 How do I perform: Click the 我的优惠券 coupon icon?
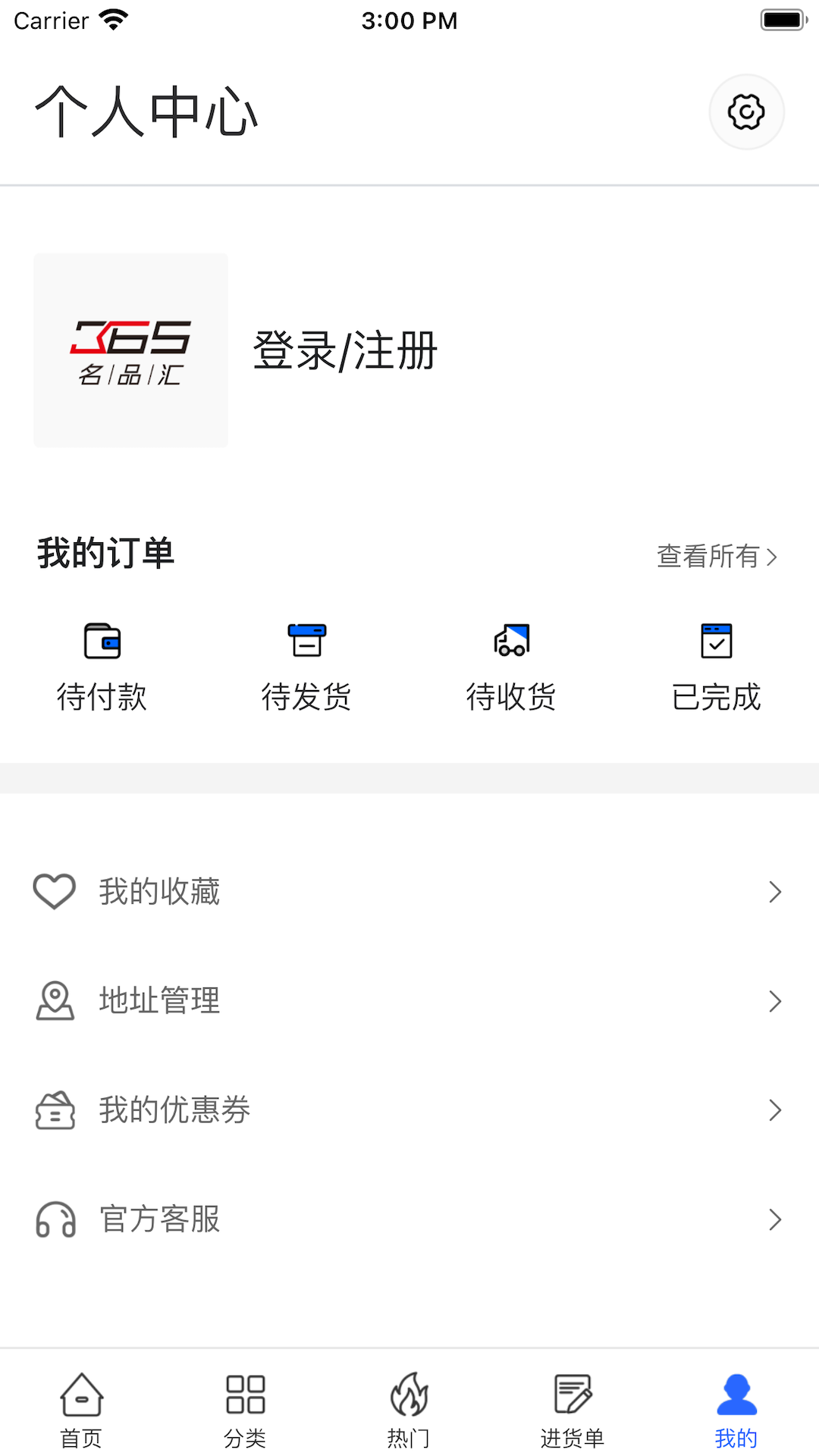click(53, 1110)
